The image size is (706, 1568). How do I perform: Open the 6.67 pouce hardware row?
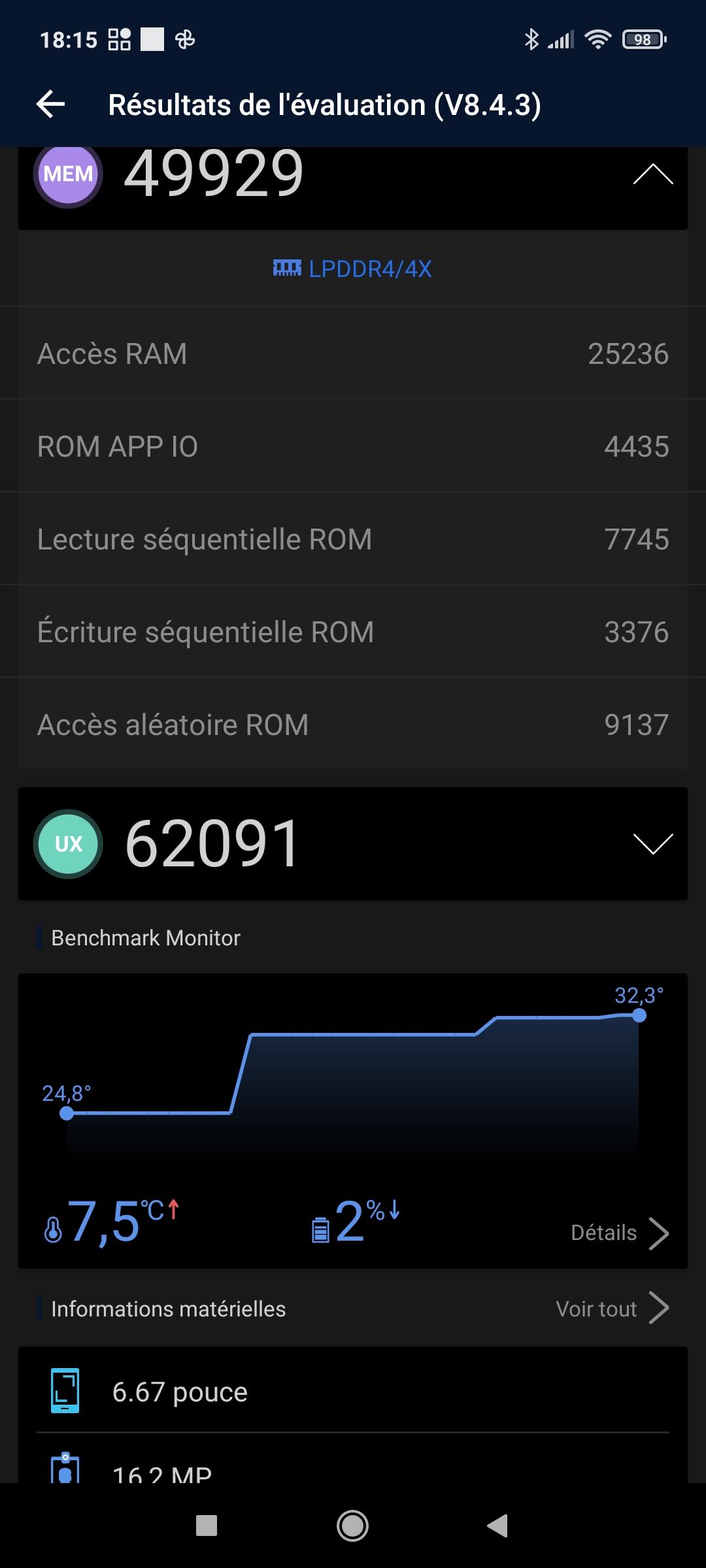point(353,1392)
